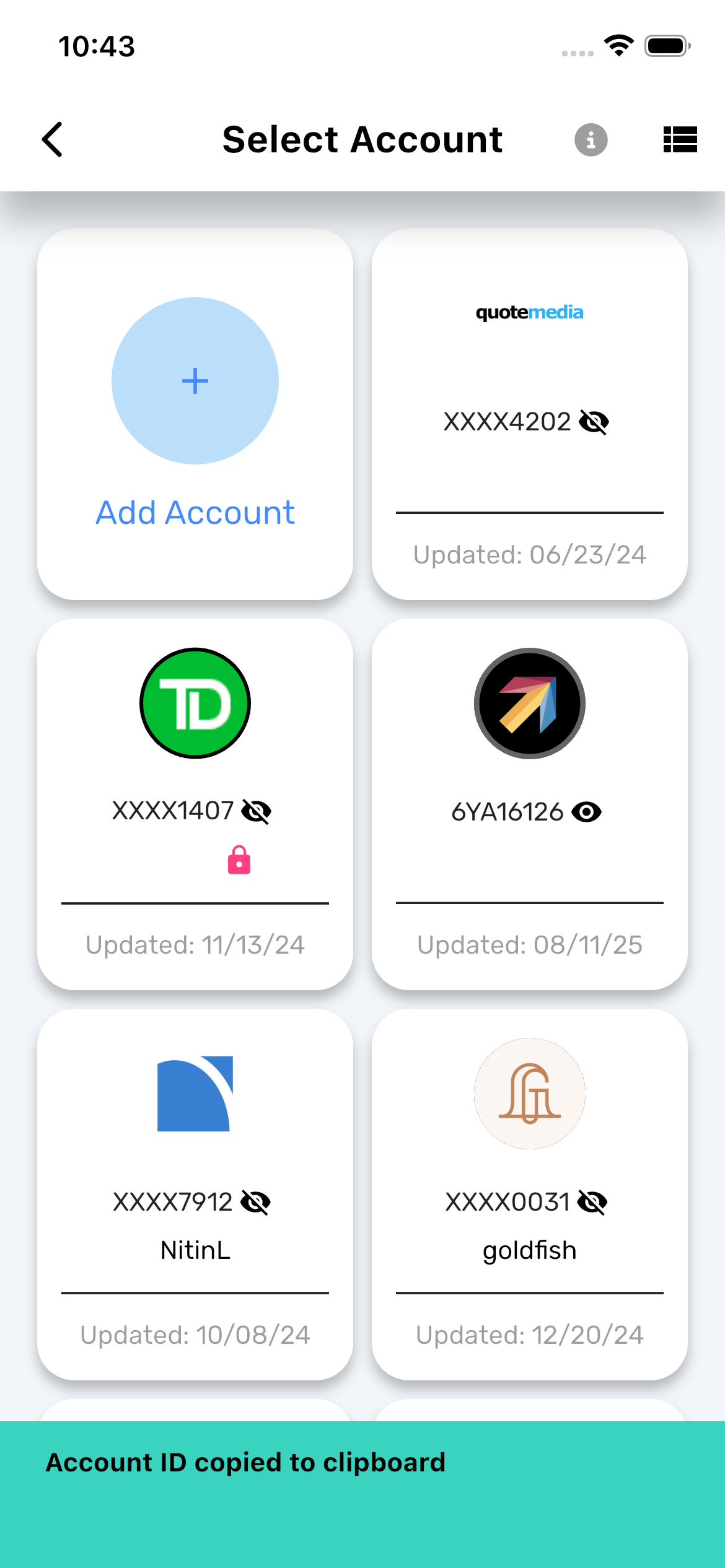Hide account ID 6YA16126
The width and height of the screenshot is (725, 1568).
click(x=586, y=812)
